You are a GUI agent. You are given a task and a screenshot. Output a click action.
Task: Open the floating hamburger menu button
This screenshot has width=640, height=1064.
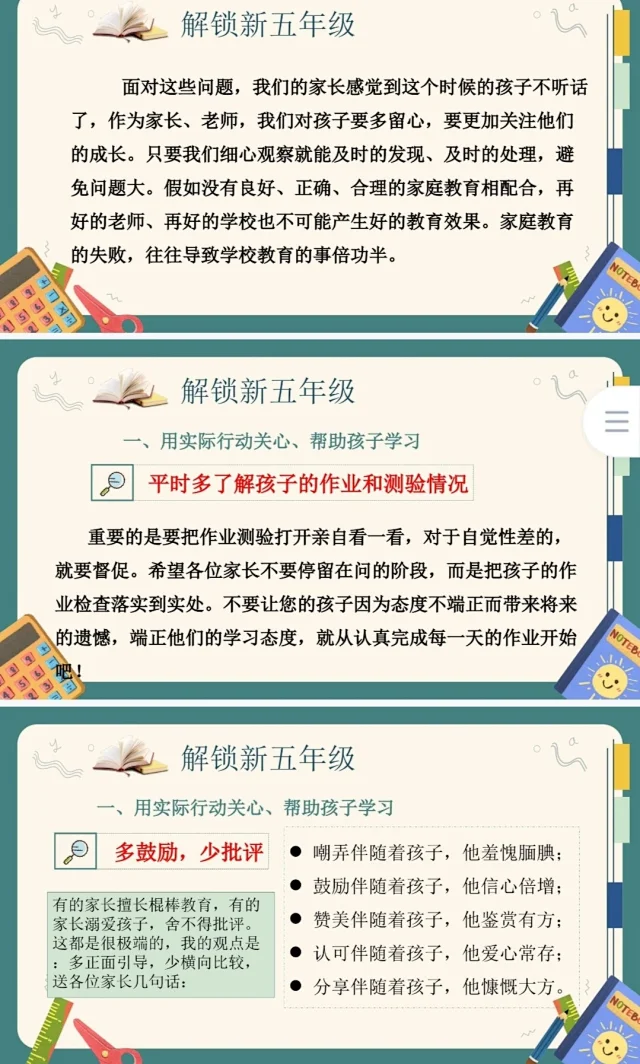click(617, 422)
